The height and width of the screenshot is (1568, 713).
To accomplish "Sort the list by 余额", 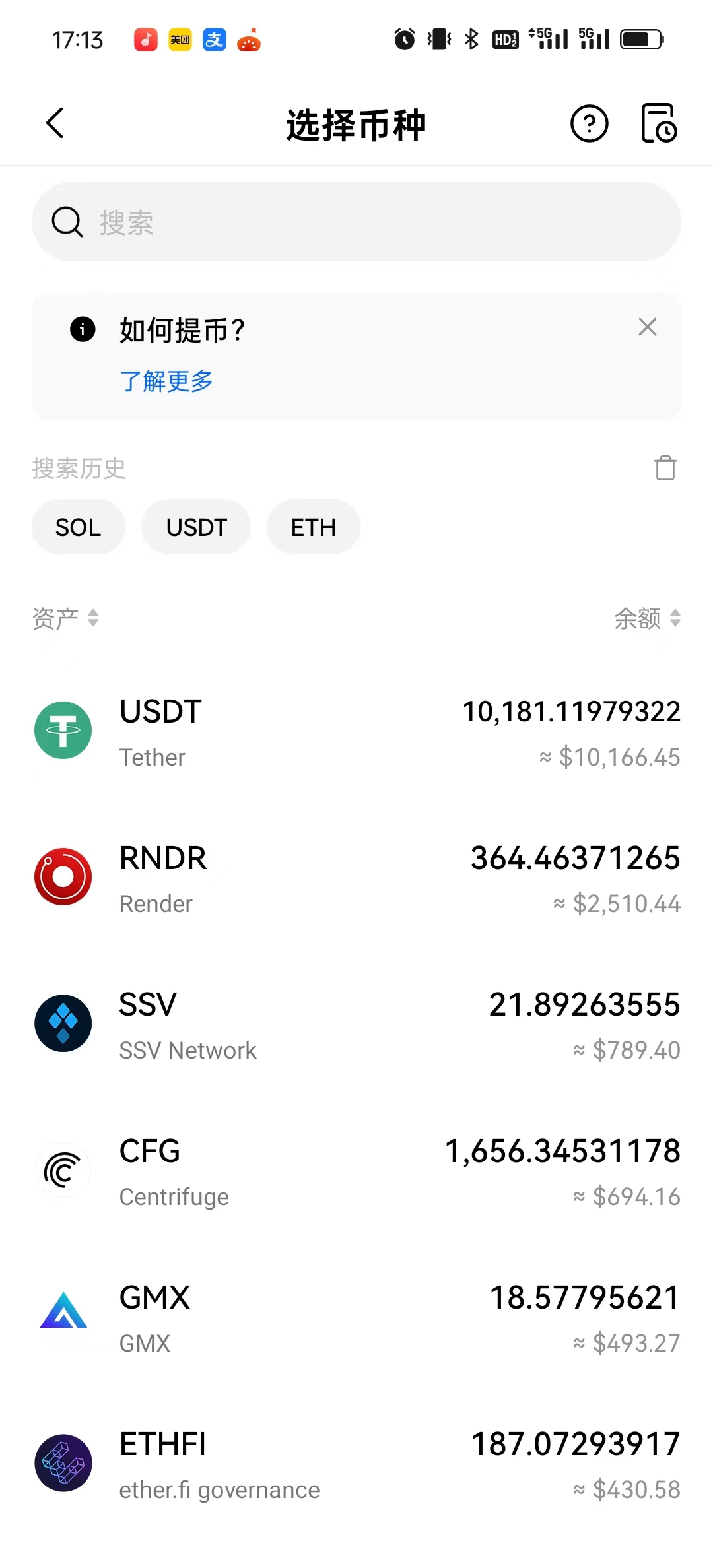I will pos(647,618).
